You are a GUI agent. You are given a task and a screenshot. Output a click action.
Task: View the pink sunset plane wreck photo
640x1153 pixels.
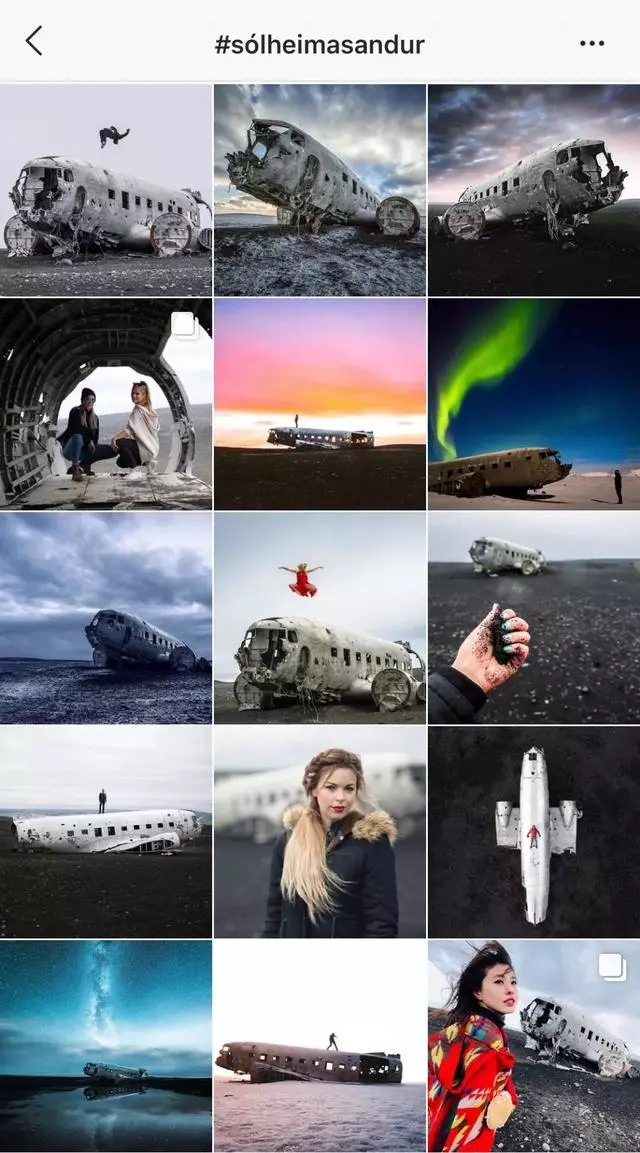[320, 403]
